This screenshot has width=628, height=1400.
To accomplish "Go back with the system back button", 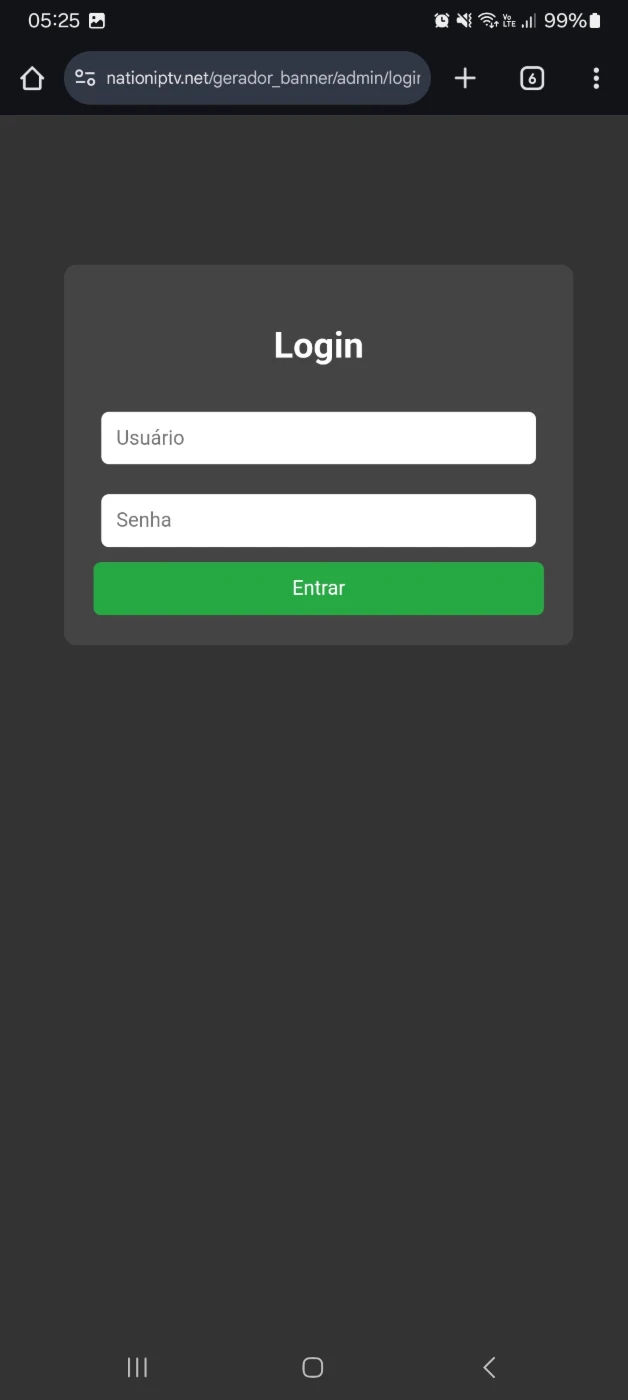I will (489, 1367).
